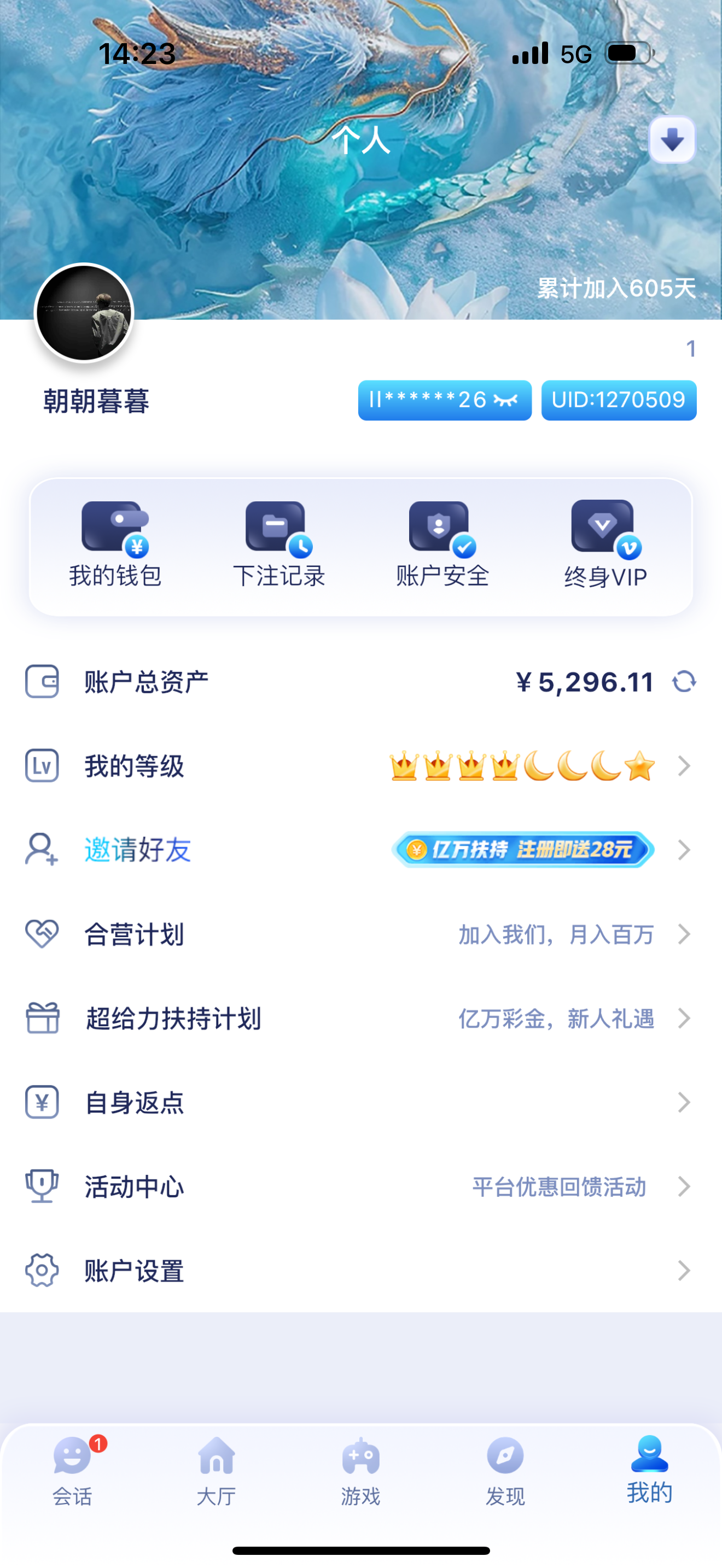This screenshot has width=722, height=1568.
Task: Tap the download arrow icon
Action: pos(672,139)
